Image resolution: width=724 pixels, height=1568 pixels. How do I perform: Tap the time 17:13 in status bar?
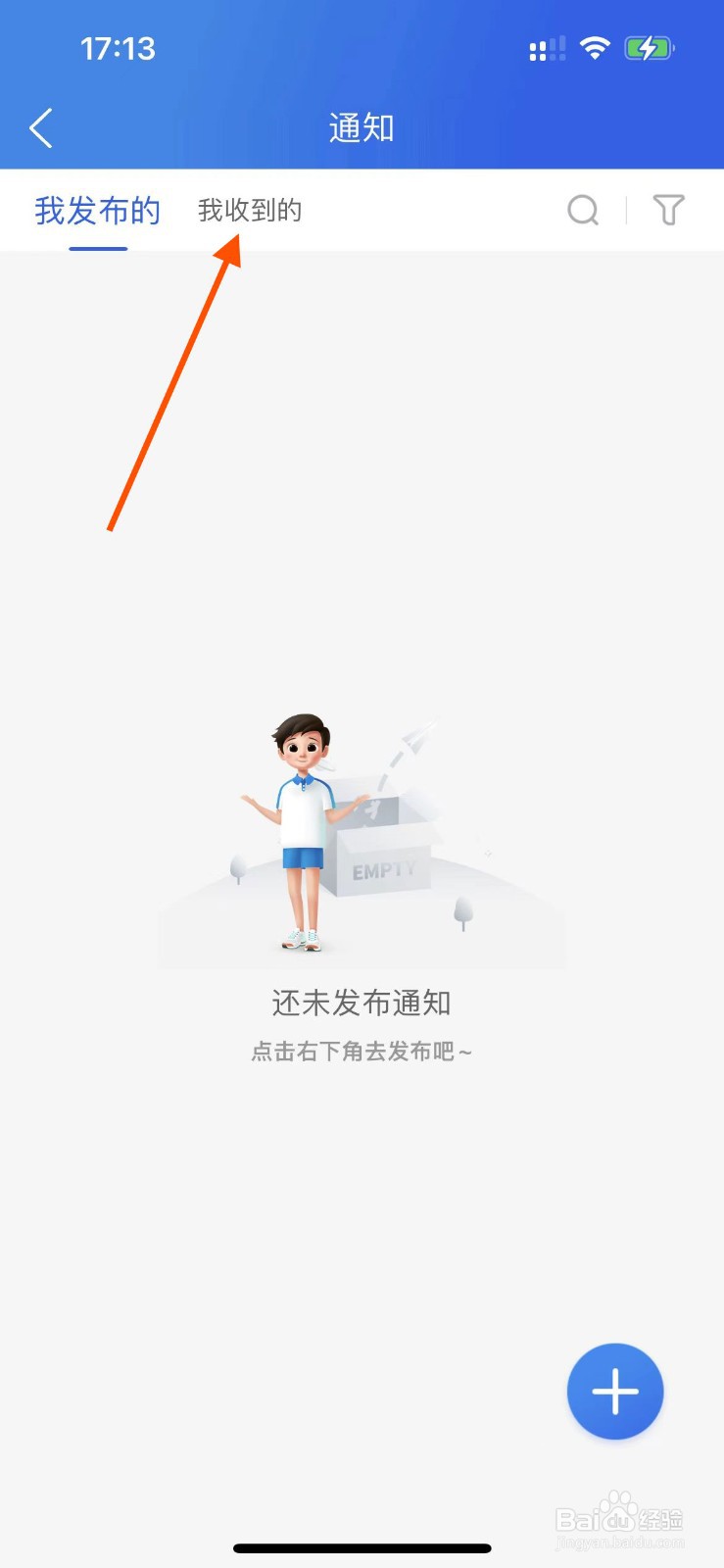click(119, 46)
